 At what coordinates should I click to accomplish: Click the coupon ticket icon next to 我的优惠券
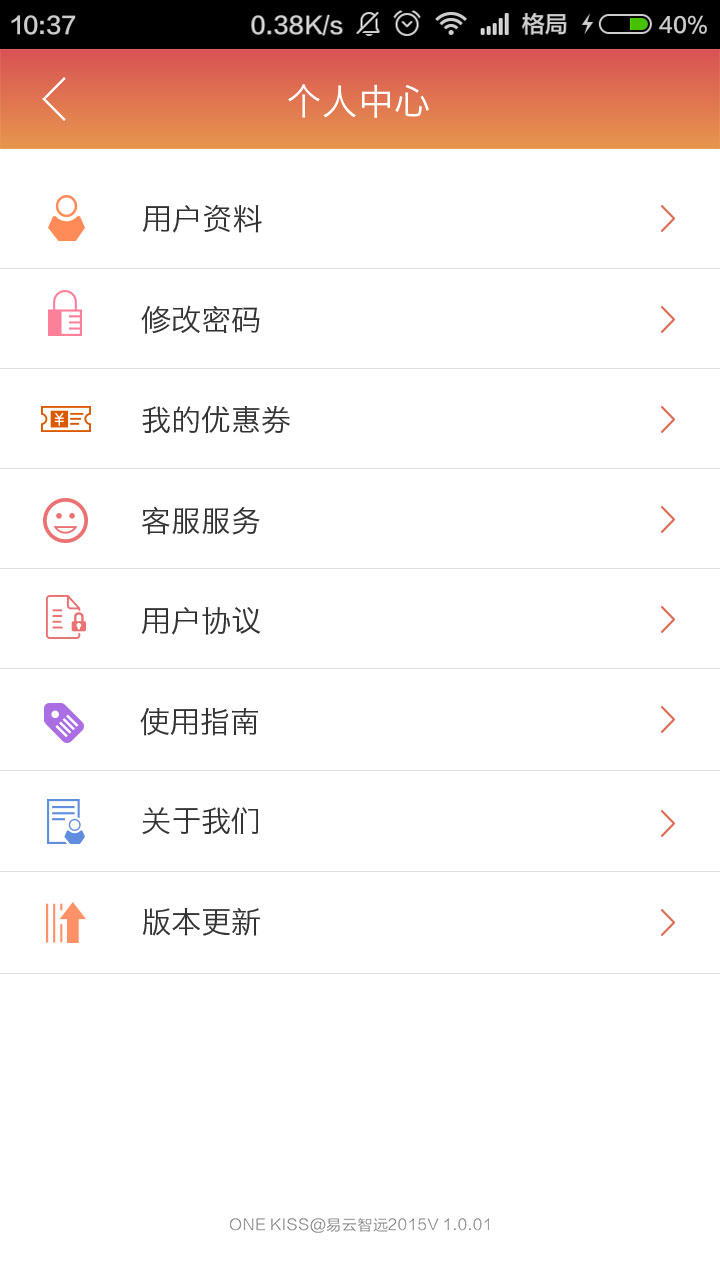pyautogui.click(x=66, y=419)
